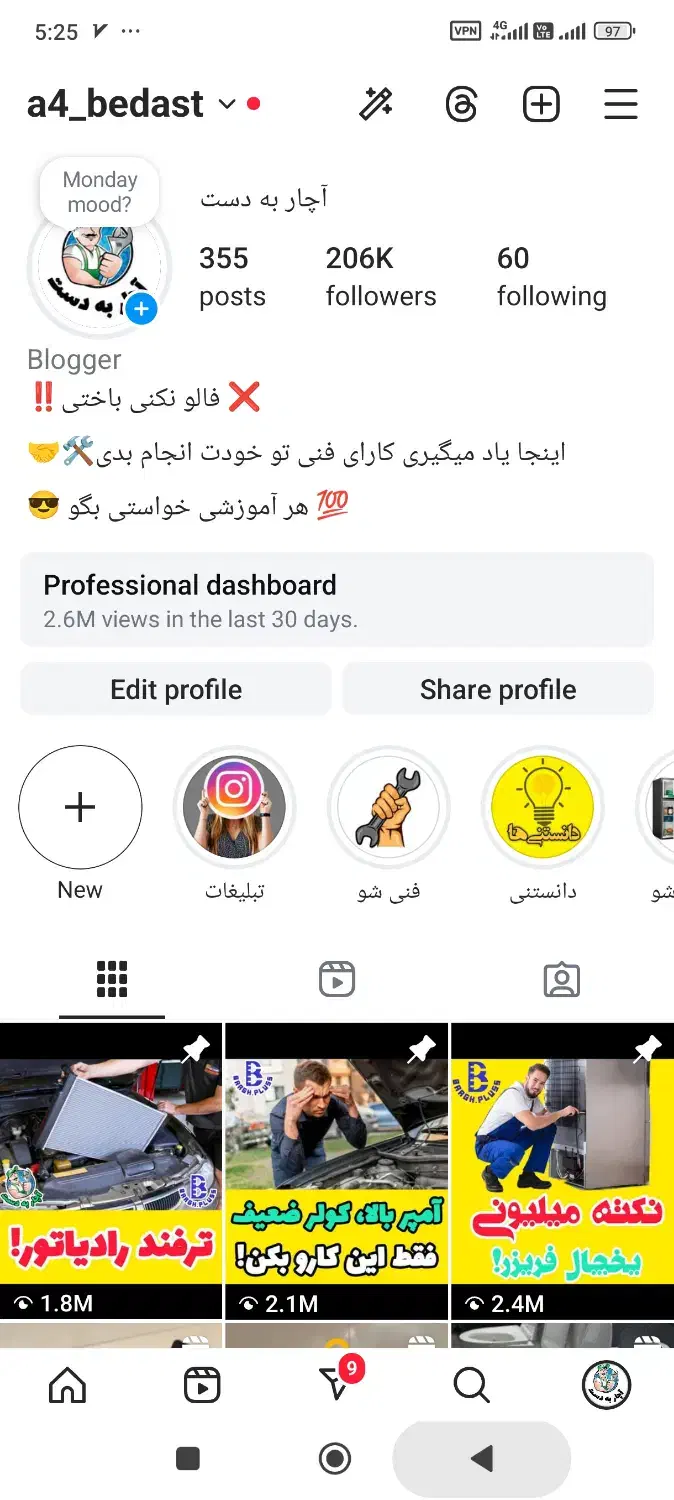This screenshot has height=1500, width=674.
Task: Open the Professional dashboard
Action: click(x=337, y=599)
